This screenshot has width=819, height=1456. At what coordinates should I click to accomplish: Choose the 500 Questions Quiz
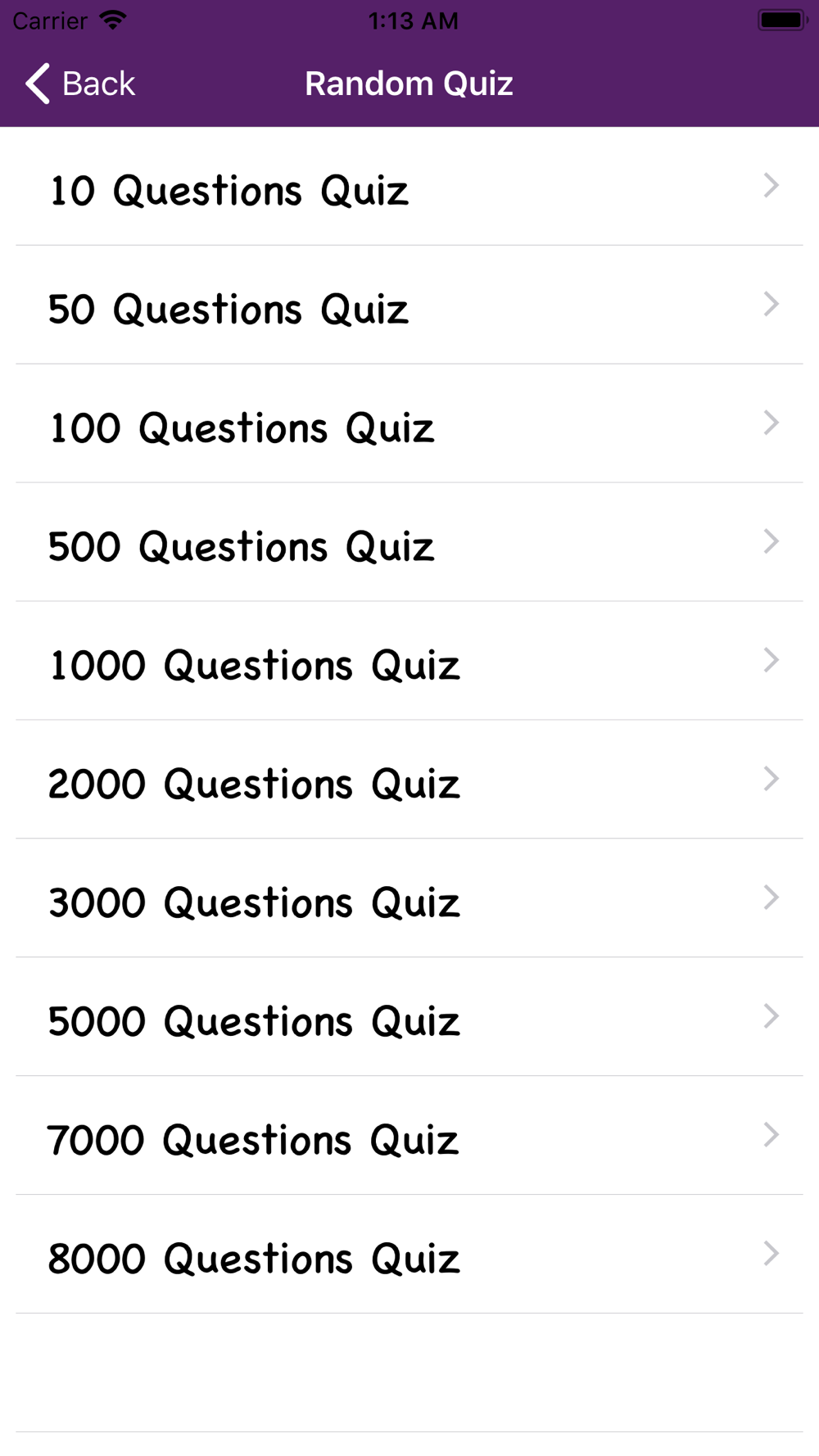[x=409, y=543]
